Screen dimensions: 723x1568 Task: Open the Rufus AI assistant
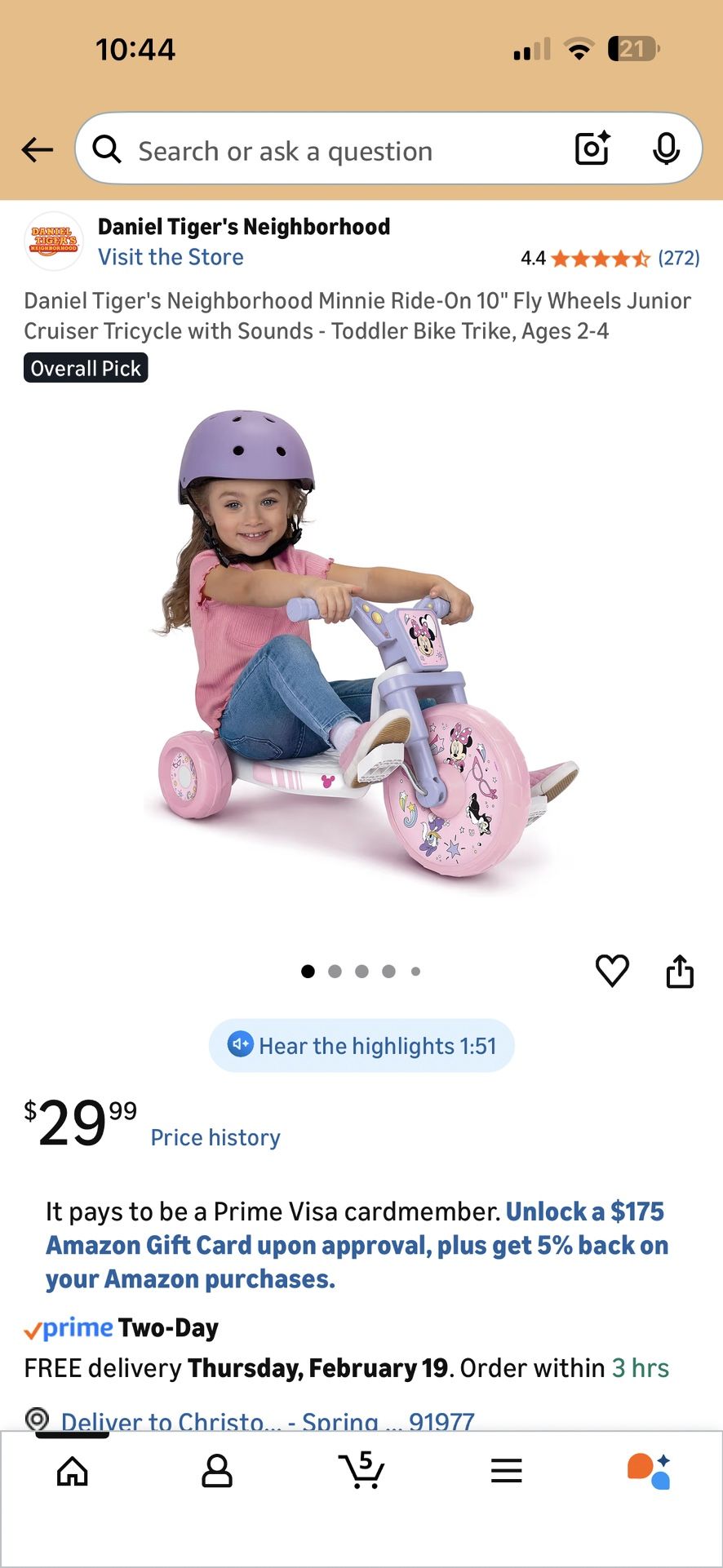click(650, 1471)
